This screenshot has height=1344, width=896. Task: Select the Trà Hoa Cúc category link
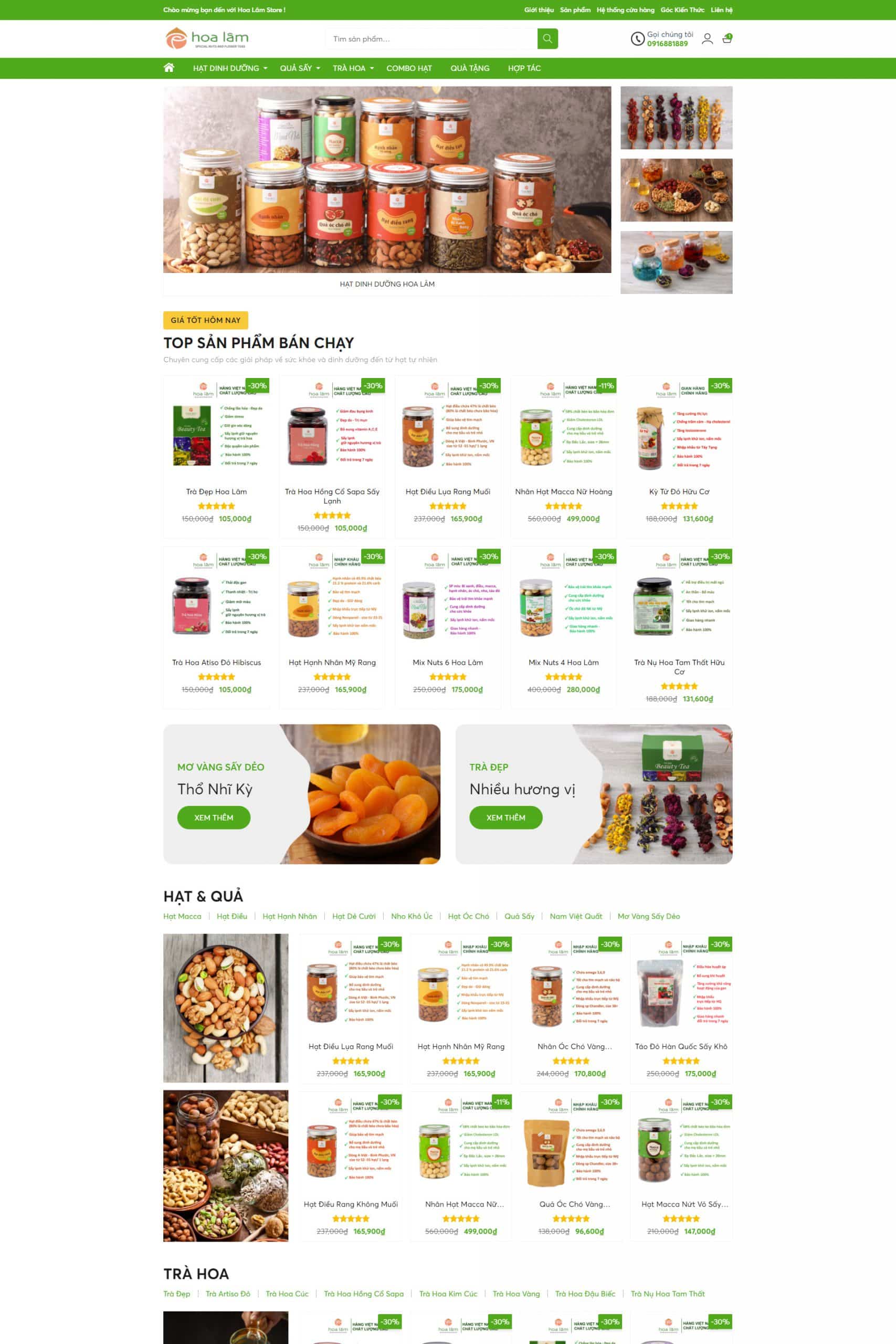click(287, 1294)
